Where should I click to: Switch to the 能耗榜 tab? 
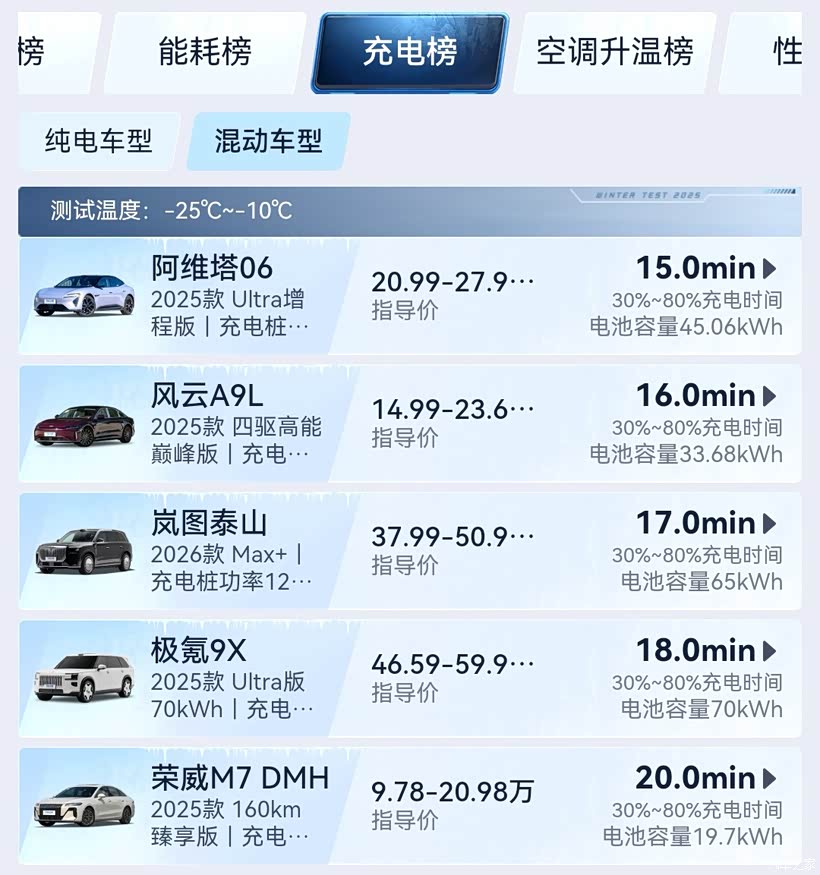pyautogui.click(x=205, y=52)
